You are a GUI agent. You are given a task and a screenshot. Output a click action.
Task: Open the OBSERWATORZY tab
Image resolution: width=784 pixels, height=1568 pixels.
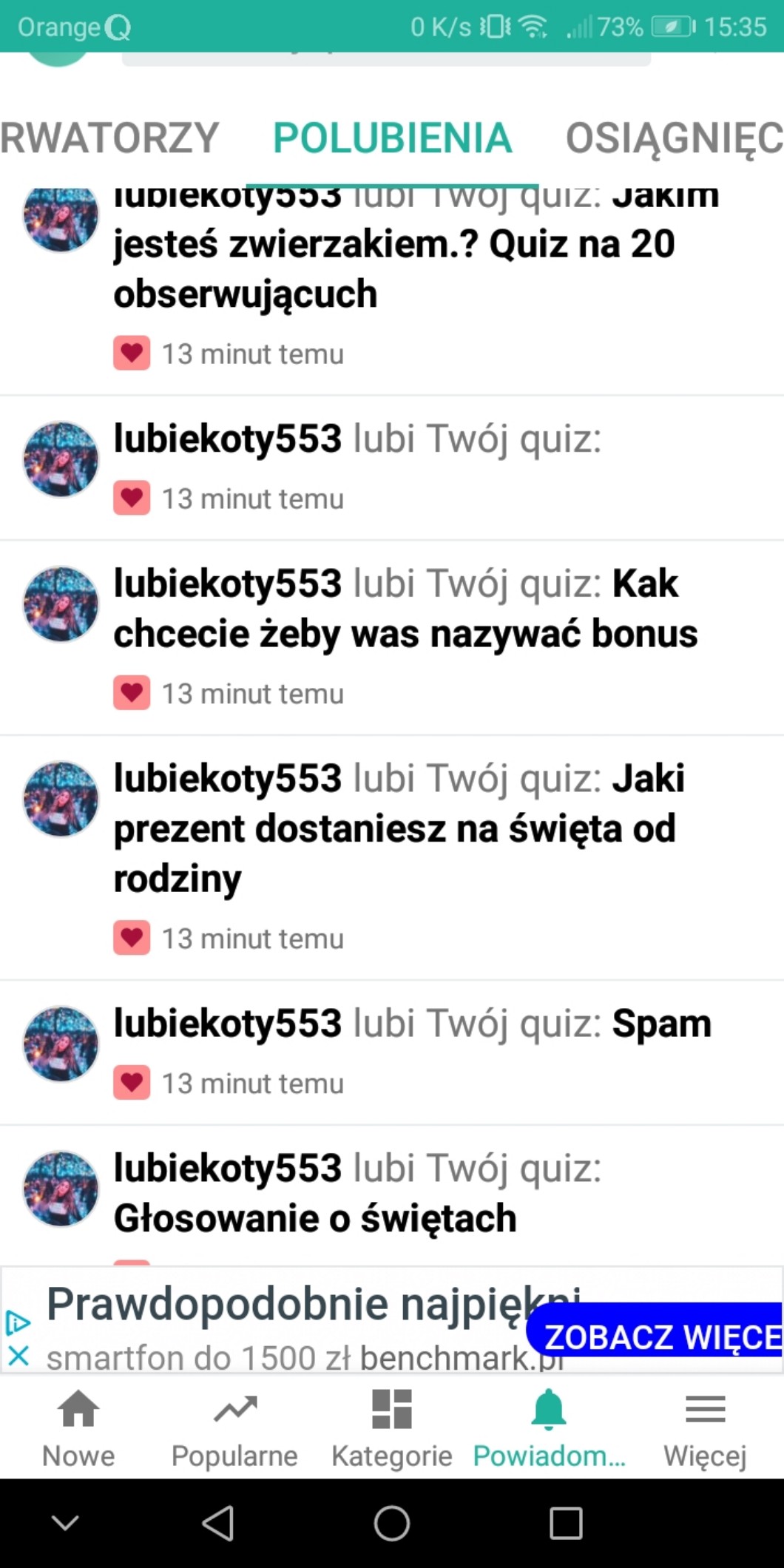click(x=109, y=138)
